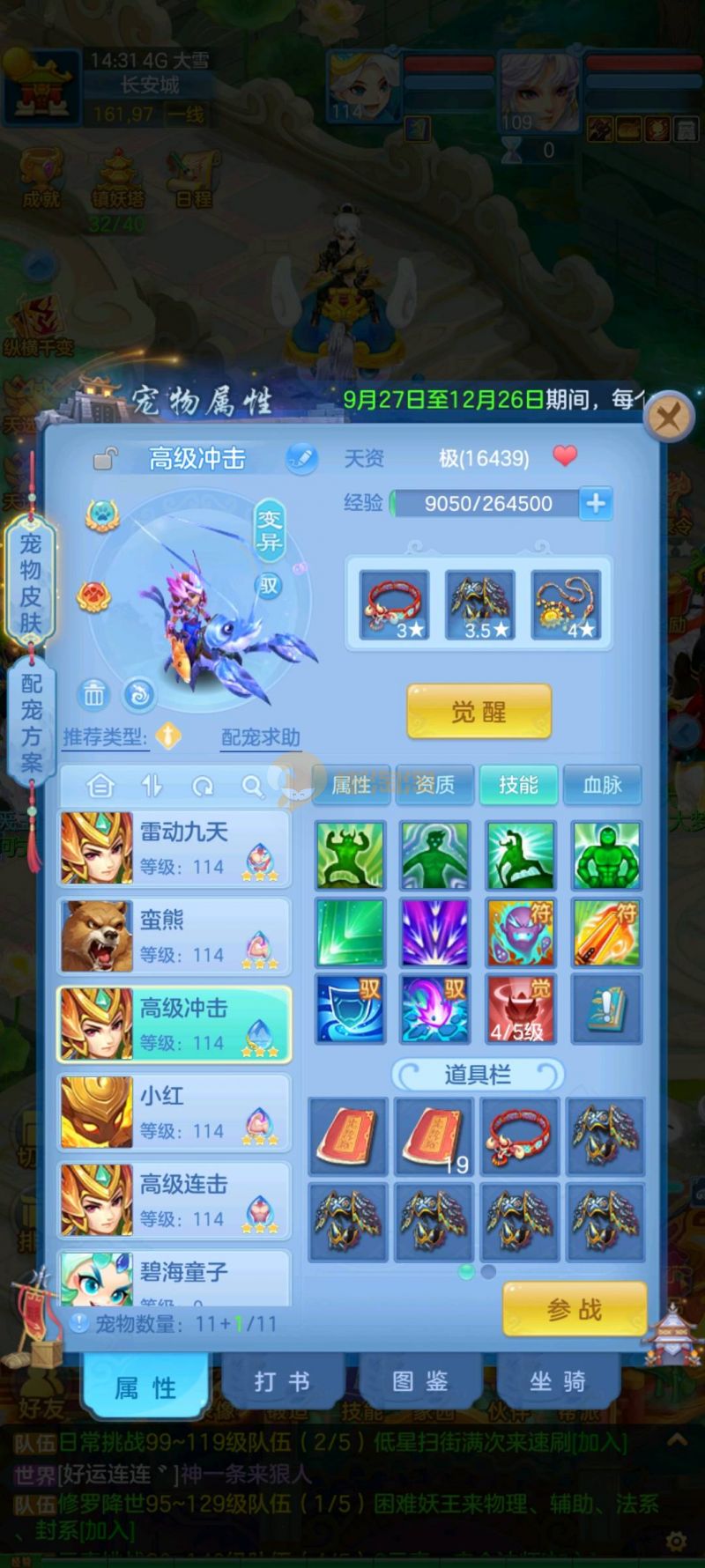Image resolution: width=705 pixels, height=1568 pixels.
Task: Select the pet 小红
Action: click(x=174, y=1113)
